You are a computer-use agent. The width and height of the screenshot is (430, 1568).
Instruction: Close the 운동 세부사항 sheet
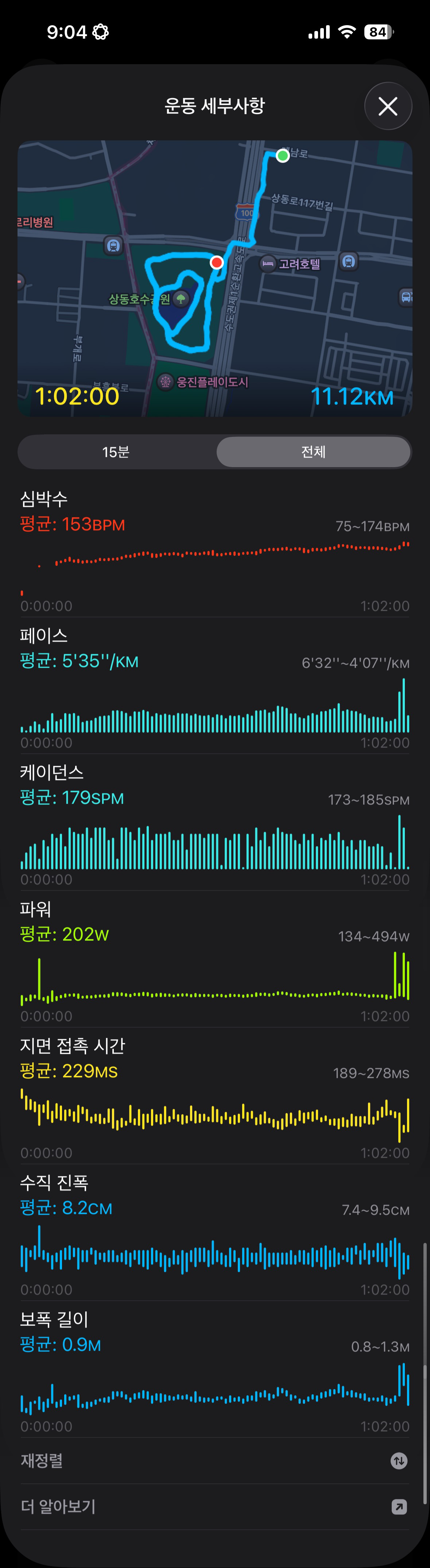pos(388,106)
